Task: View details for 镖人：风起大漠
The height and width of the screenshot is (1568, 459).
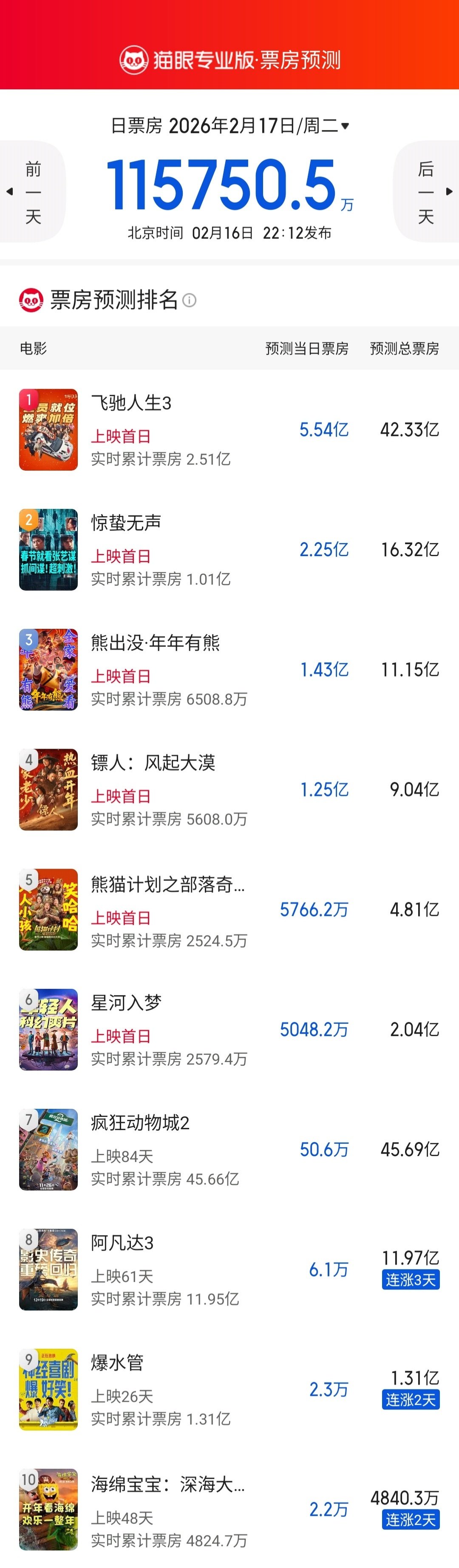Action: click(x=229, y=790)
